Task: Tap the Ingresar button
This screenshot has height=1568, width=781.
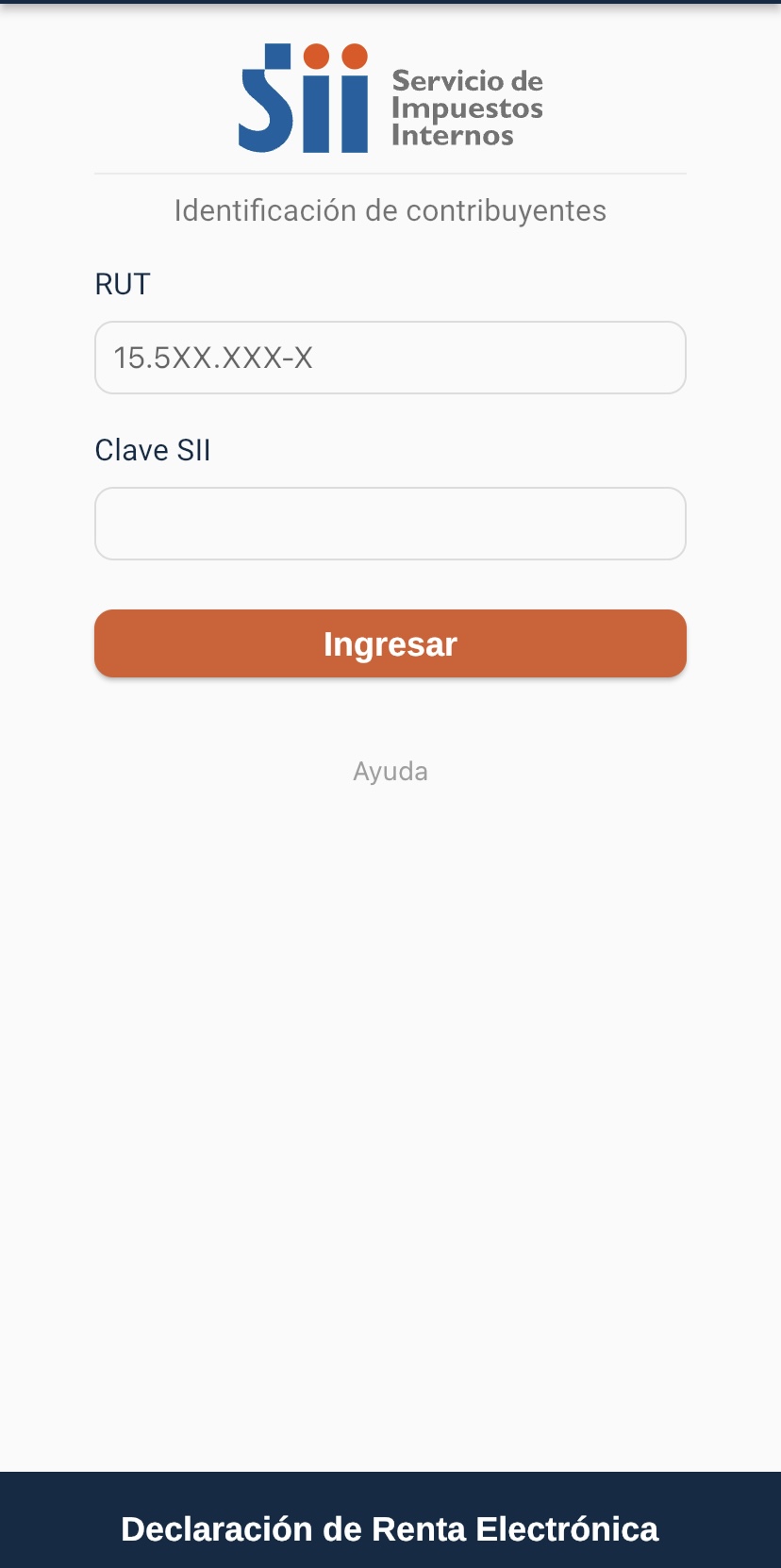Action: (390, 643)
